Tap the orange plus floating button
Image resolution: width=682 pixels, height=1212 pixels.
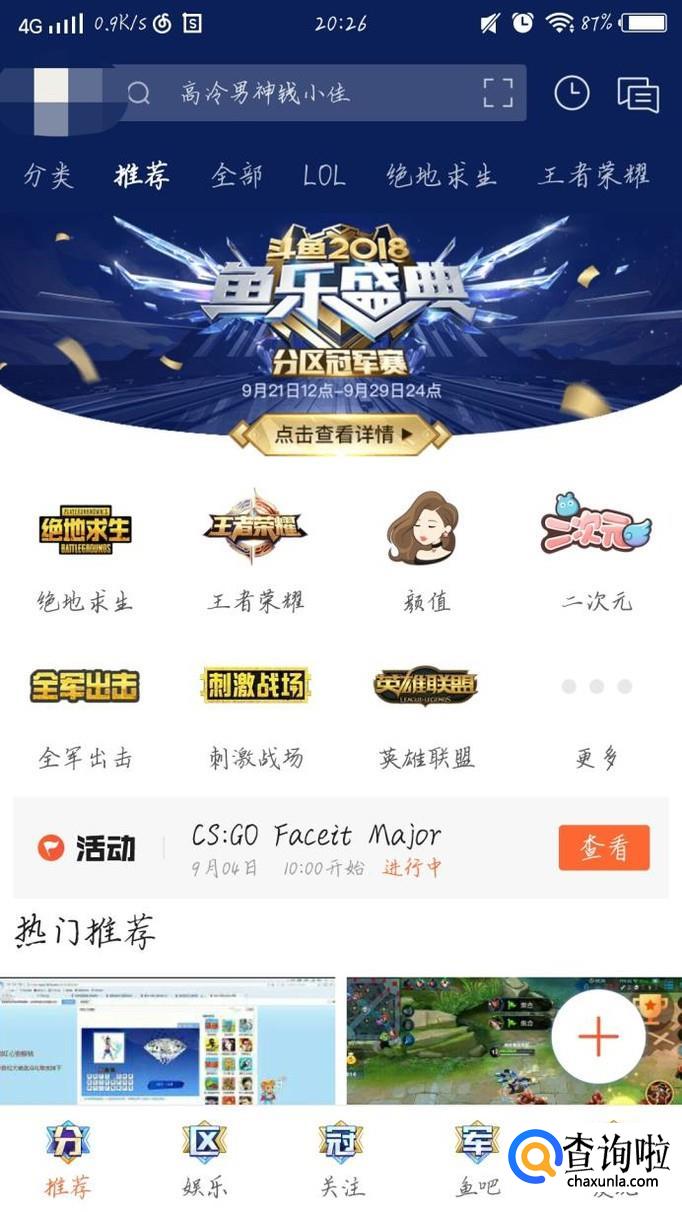598,1037
